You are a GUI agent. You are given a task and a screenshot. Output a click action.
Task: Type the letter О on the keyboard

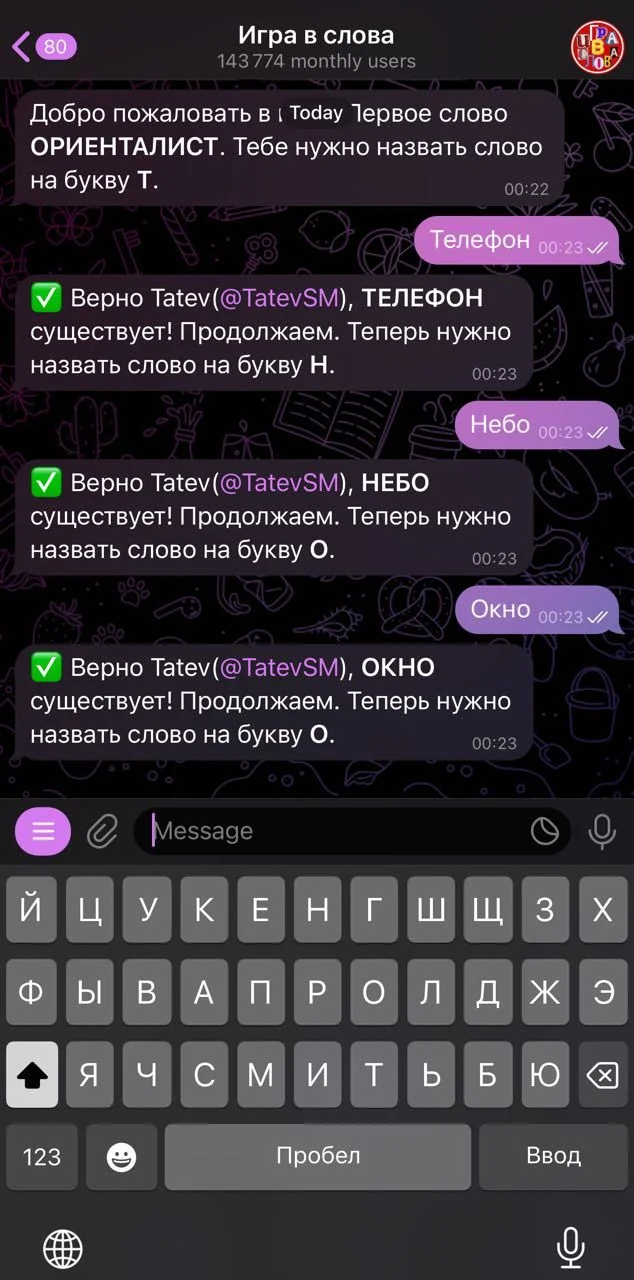tap(374, 992)
